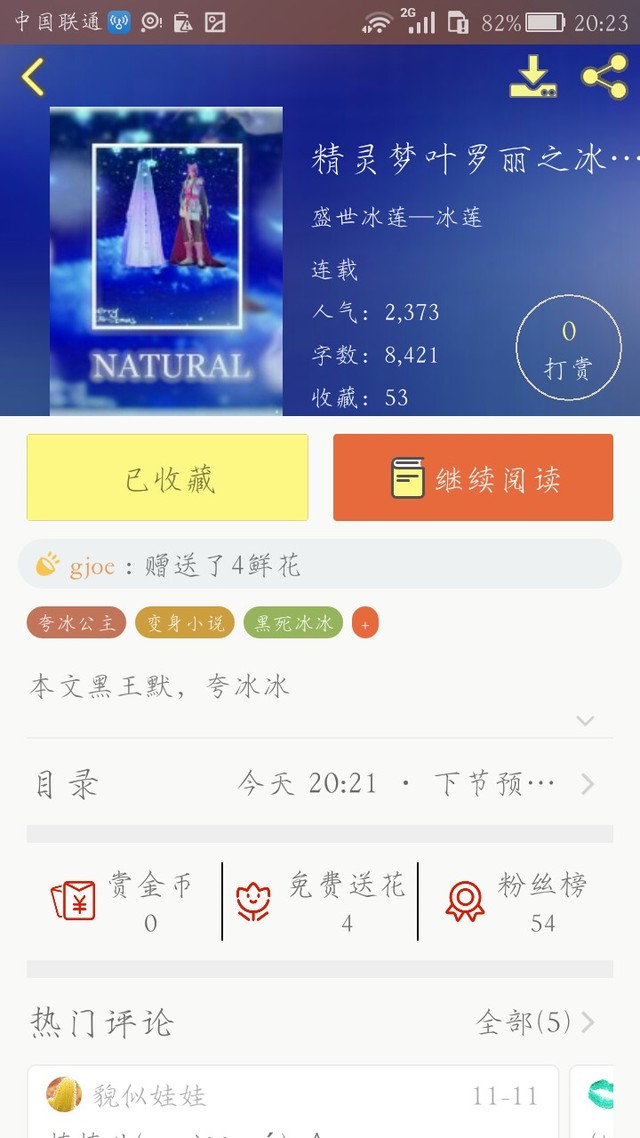Open the 打赏 reward circle
640x1138 pixels.
tap(568, 348)
